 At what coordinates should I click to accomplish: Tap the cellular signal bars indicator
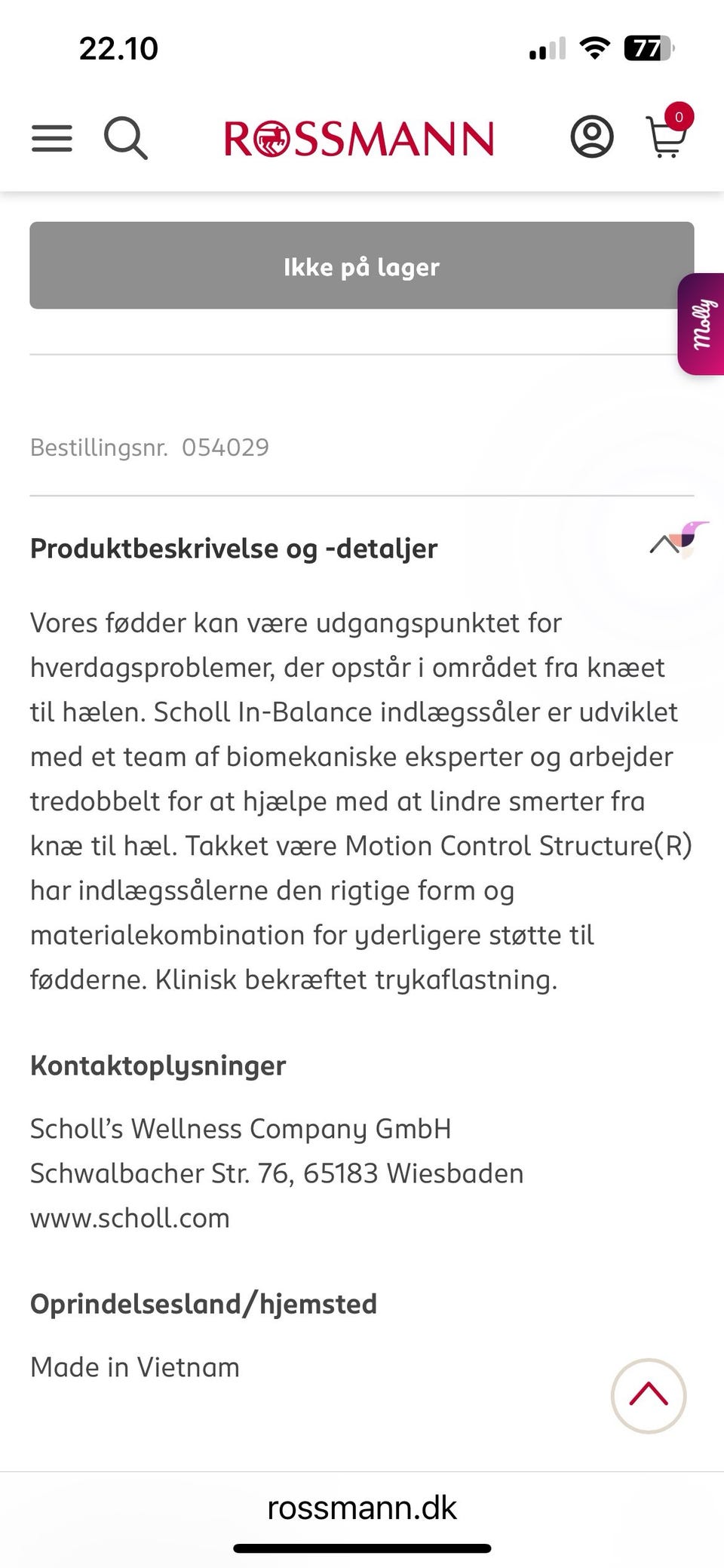pos(548,49)
